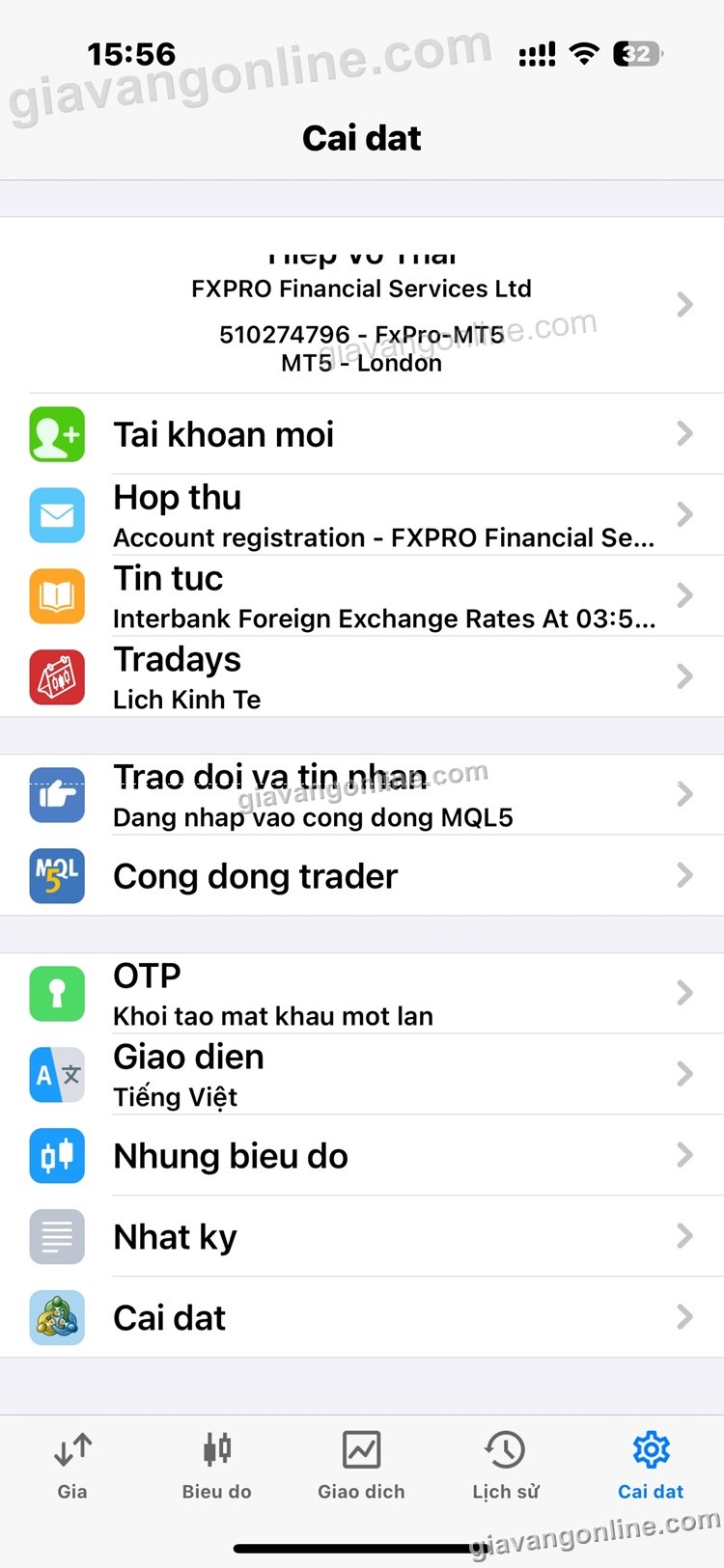This screenshot has width=724, height=1568.
Task: Open Tai khoan moi to add an account
Action: coord(362,434)
